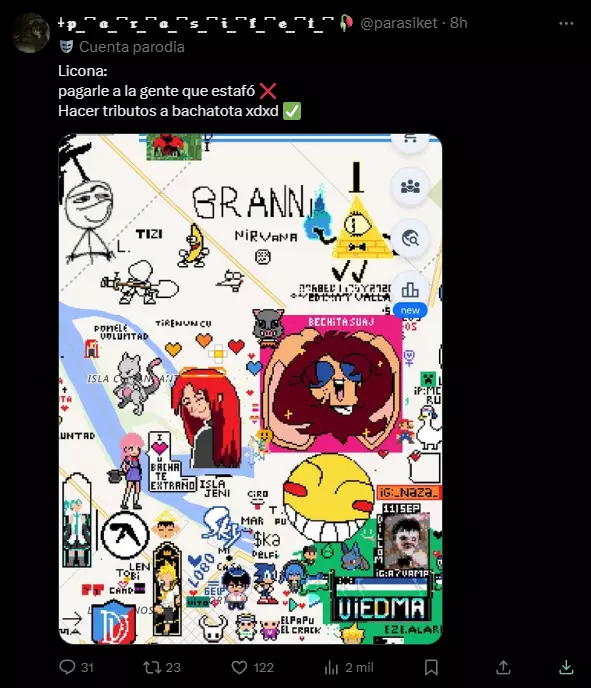View analytics showing 2 mil views
This screenshot has height=688, width=591.
(349, 667)
